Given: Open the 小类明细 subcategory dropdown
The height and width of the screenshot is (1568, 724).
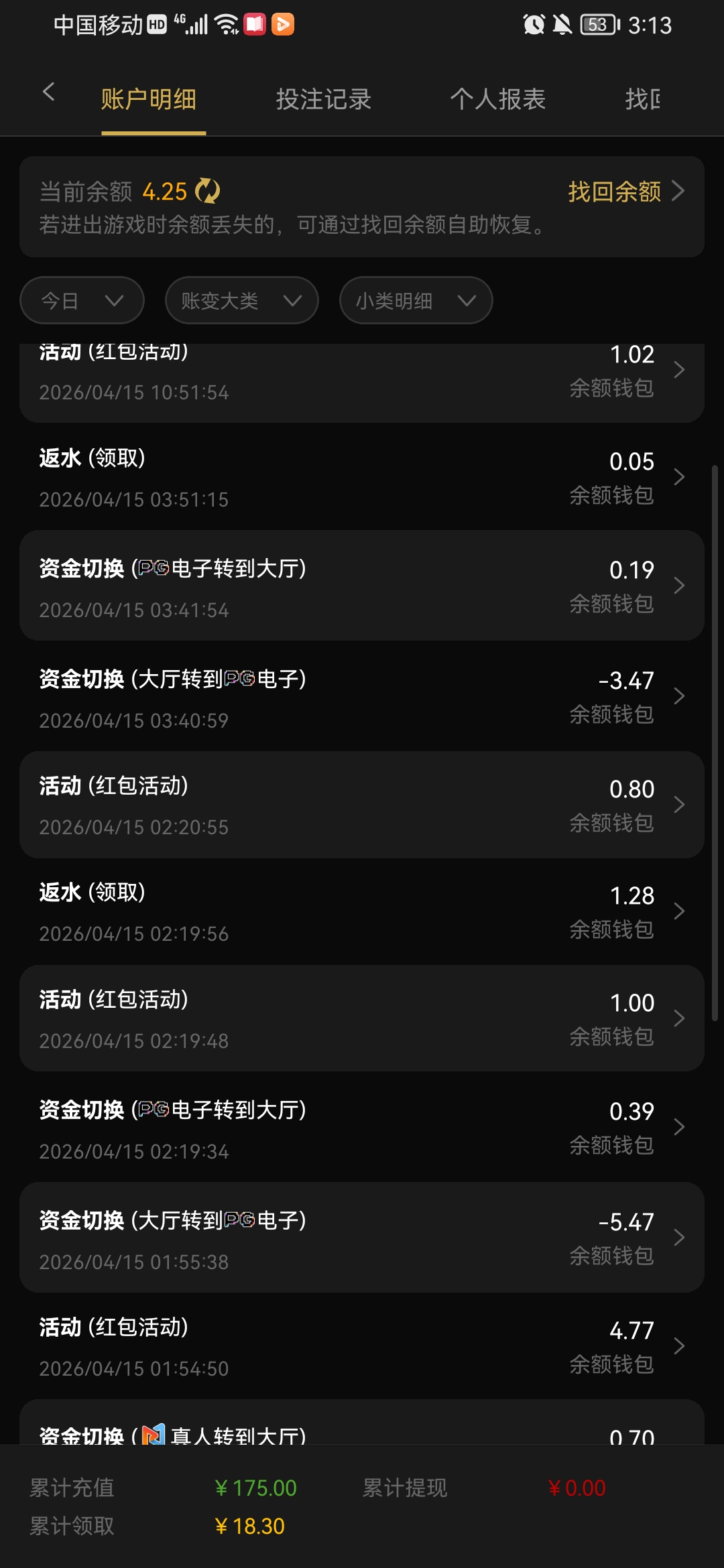Looking at the screenshot, I should pyautogui.click(x=415, y=300).
